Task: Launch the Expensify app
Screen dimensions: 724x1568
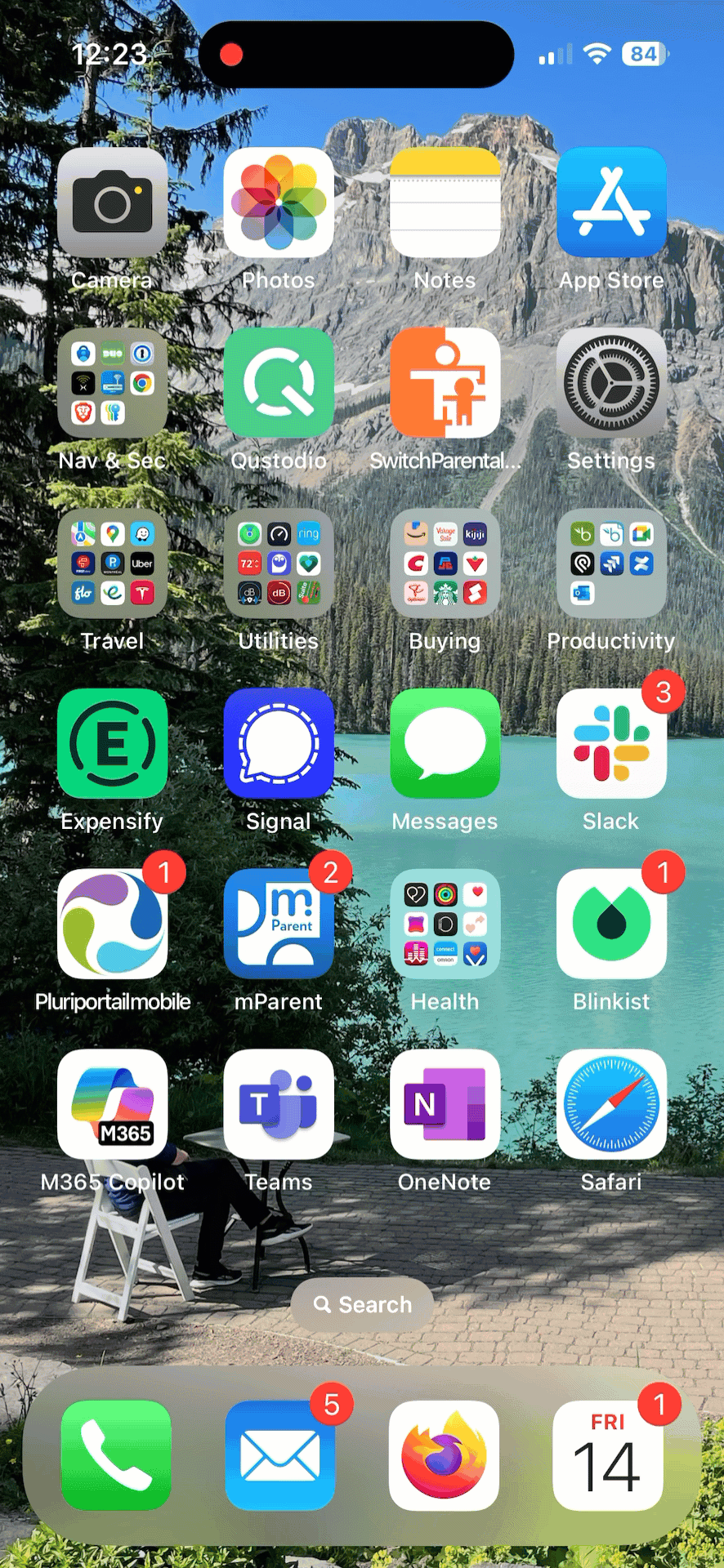Action: click(113, 743)
